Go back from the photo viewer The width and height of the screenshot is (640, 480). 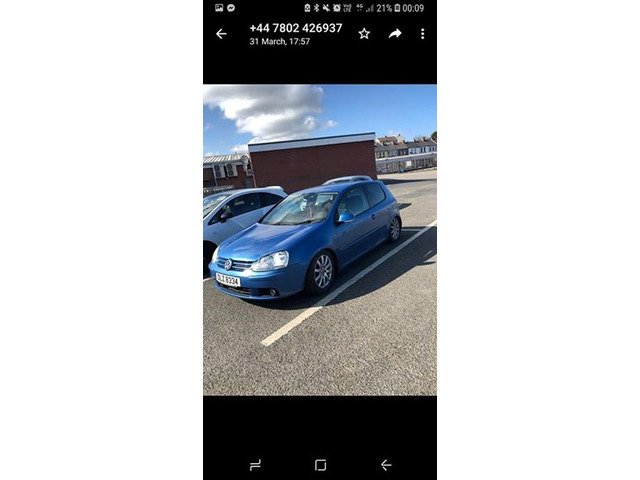(221, 34)
